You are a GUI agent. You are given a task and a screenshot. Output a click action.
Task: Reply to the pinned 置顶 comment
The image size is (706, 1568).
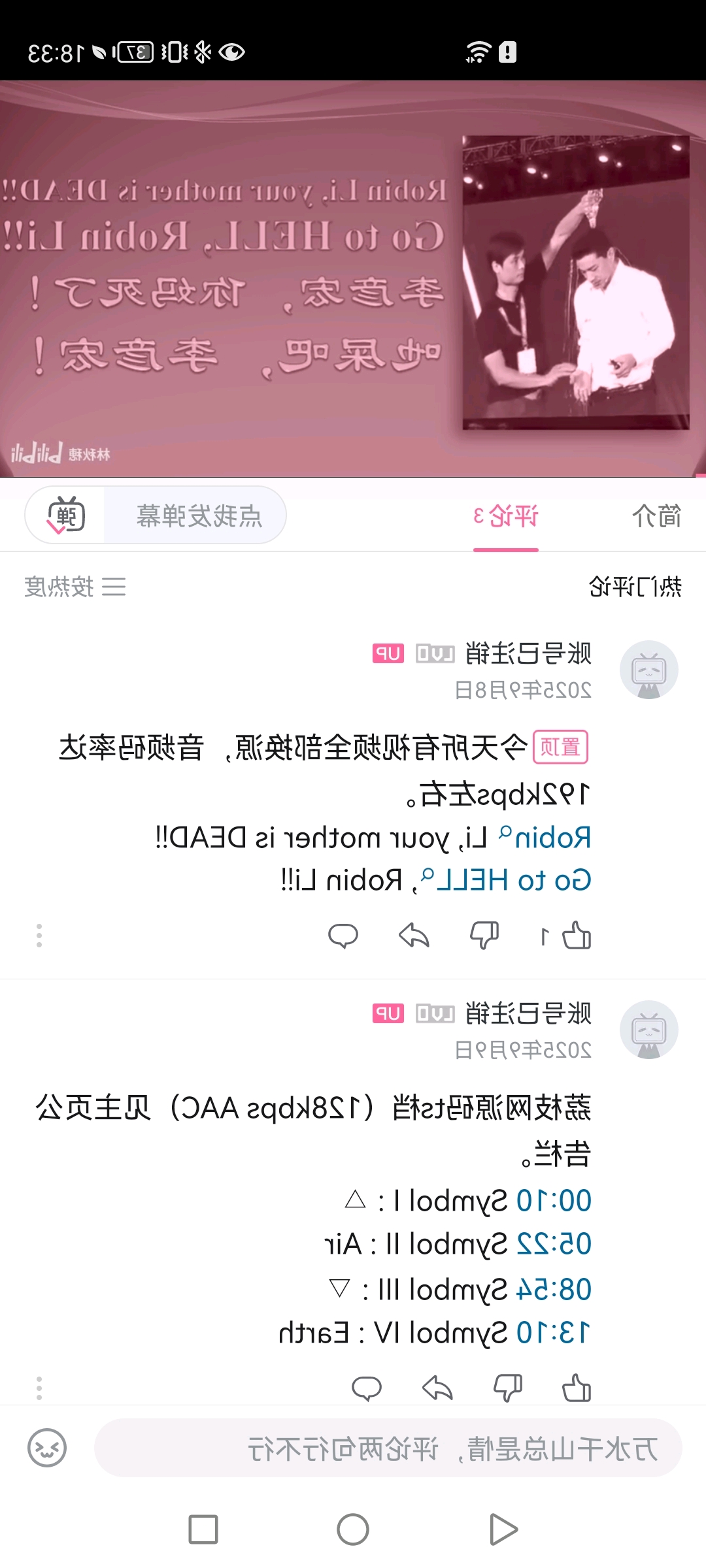click(x=343, y=936)
